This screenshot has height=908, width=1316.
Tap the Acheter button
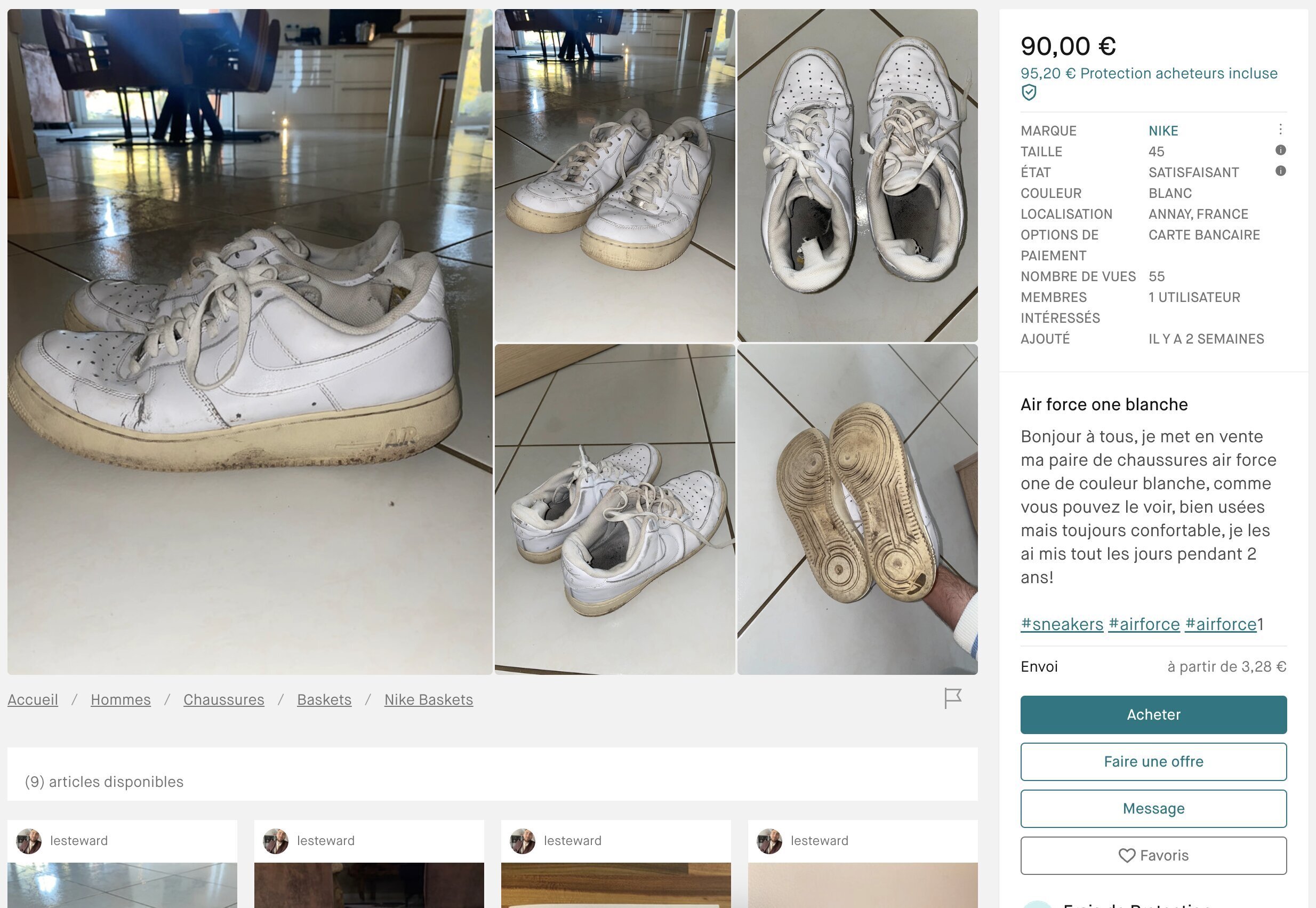(x=1153, y=714)
